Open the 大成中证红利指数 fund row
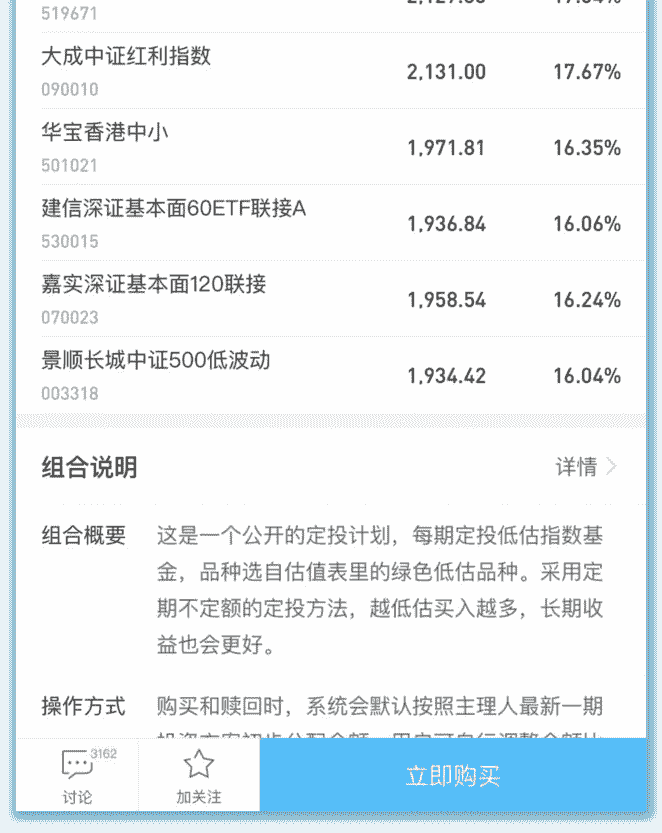This screenshot has height=833, width=662. (330, 71)
